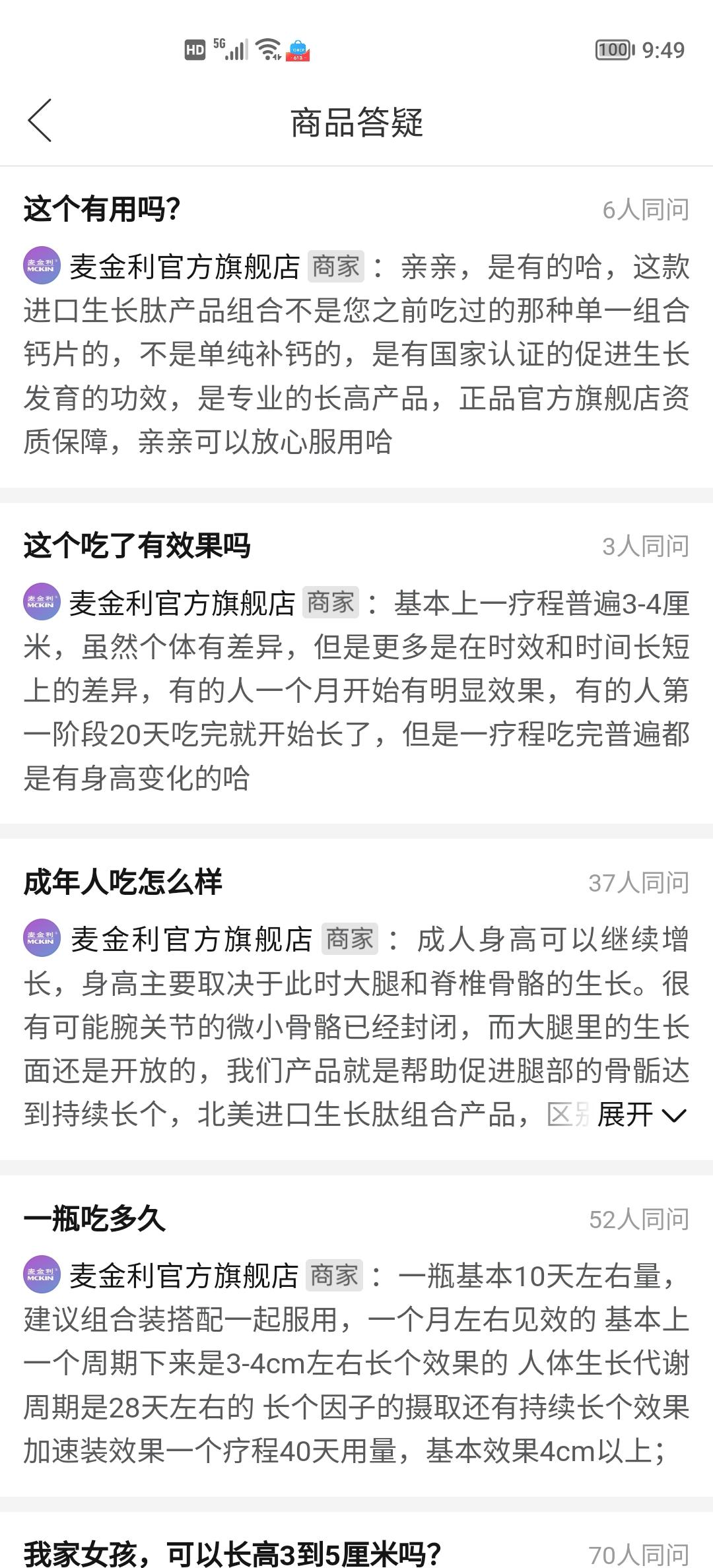This screenshot has height=1568, width=713.
Task: Open question 我家女孩，可以长高3到5厘米吗?
Action: (x=232, y=1553)
